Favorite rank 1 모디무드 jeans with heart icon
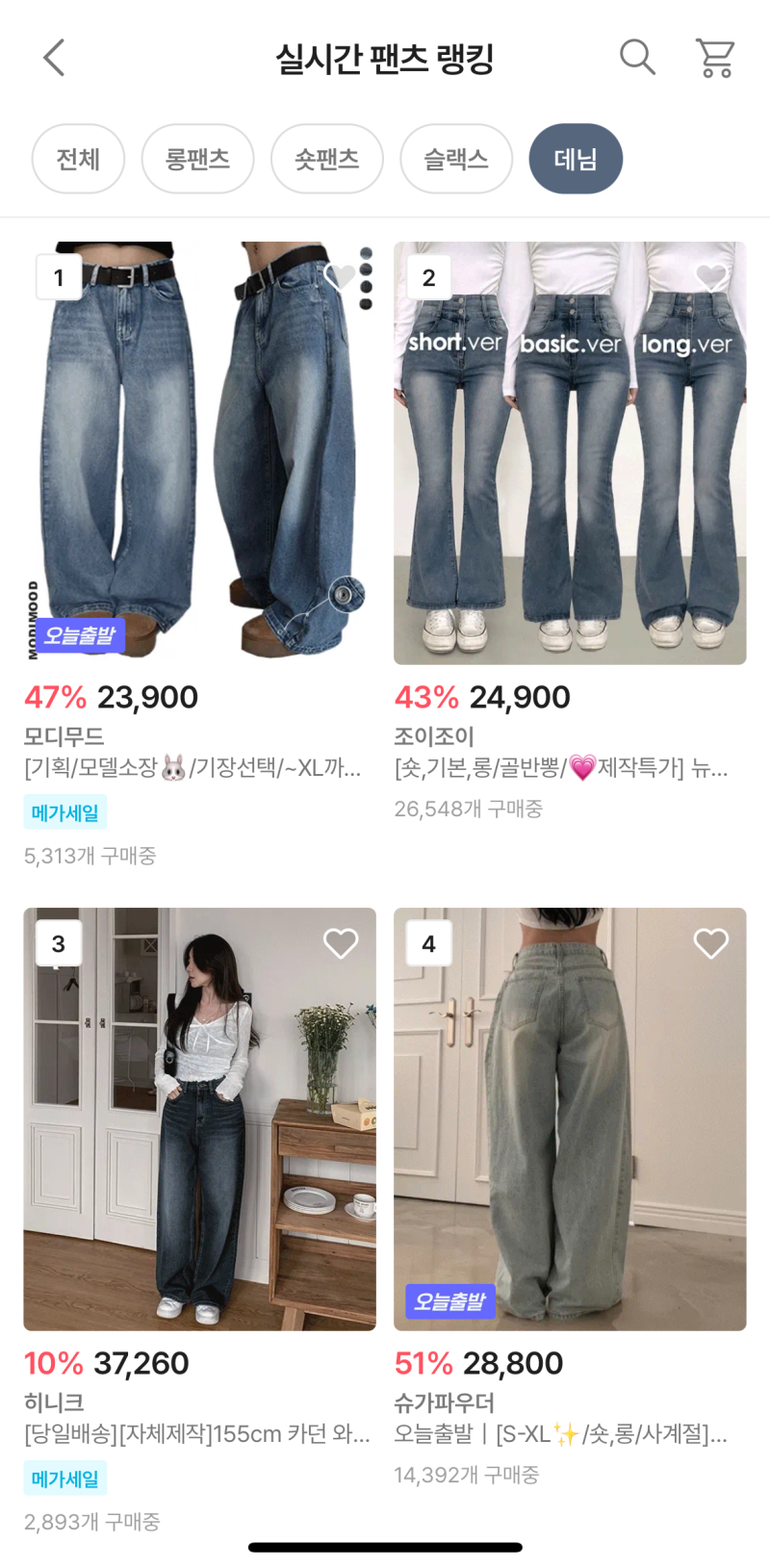 coord(340,276)
